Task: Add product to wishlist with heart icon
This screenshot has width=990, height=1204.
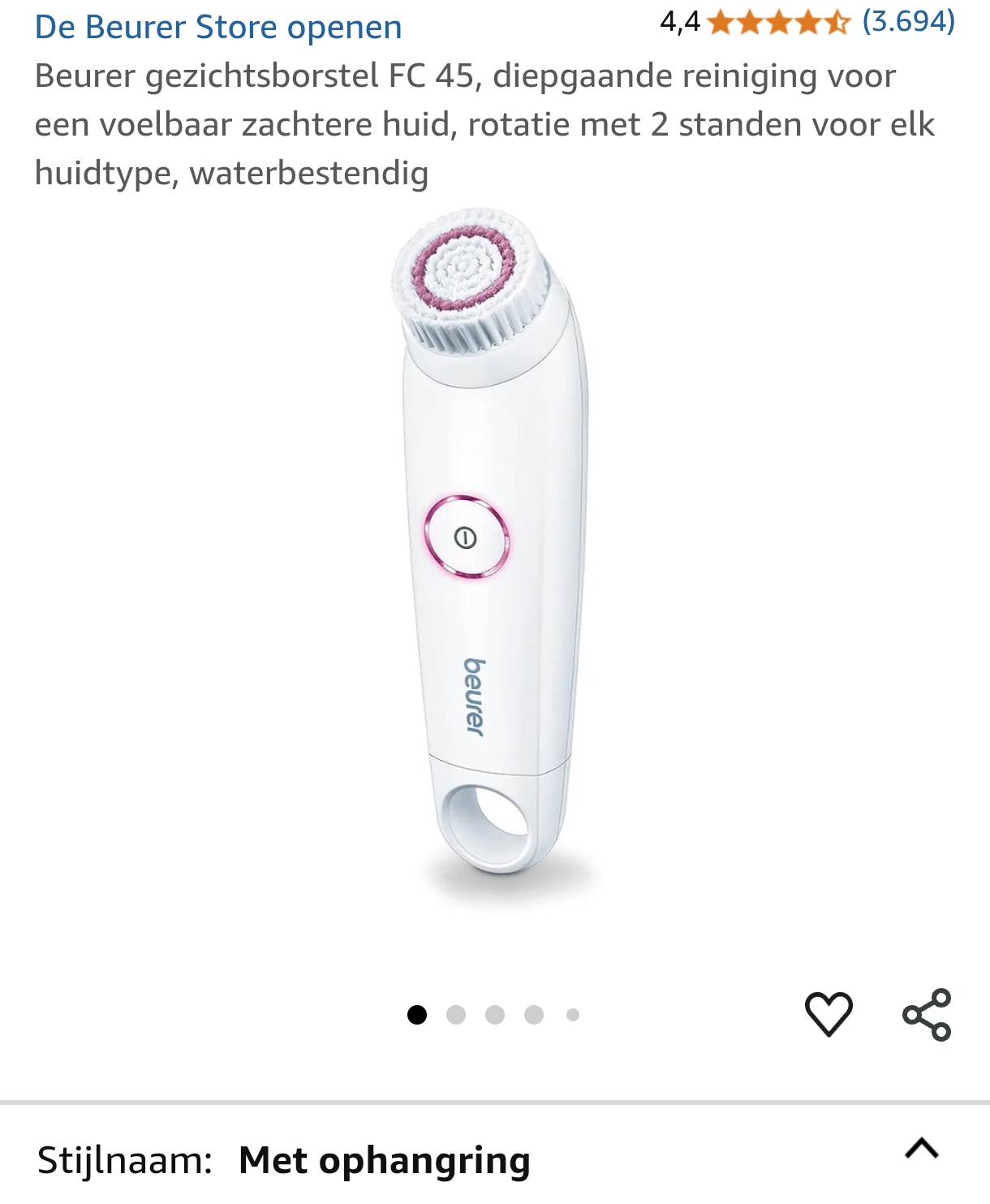Action: click(x=829, y=1014)
